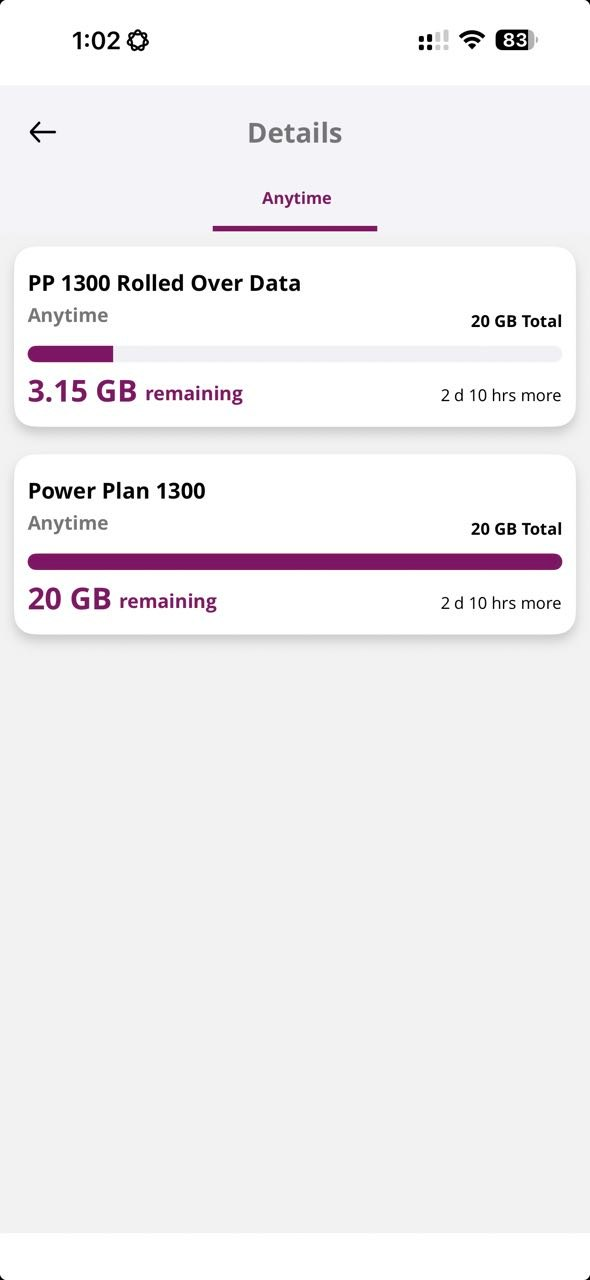Go back using the arrow icon
This screenshot has height=1280, width=590.
(42, 132)
